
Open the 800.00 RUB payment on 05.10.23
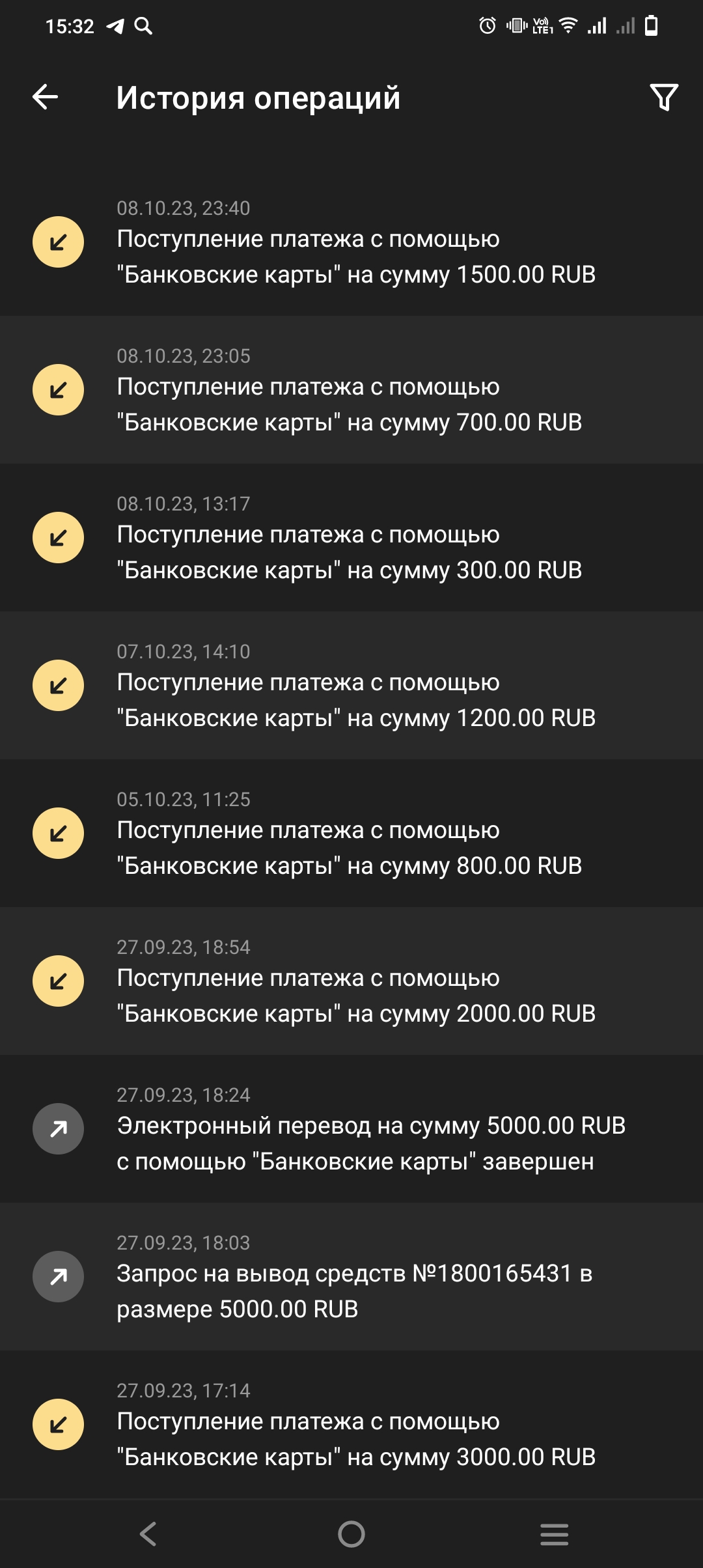tap(351, 833)
